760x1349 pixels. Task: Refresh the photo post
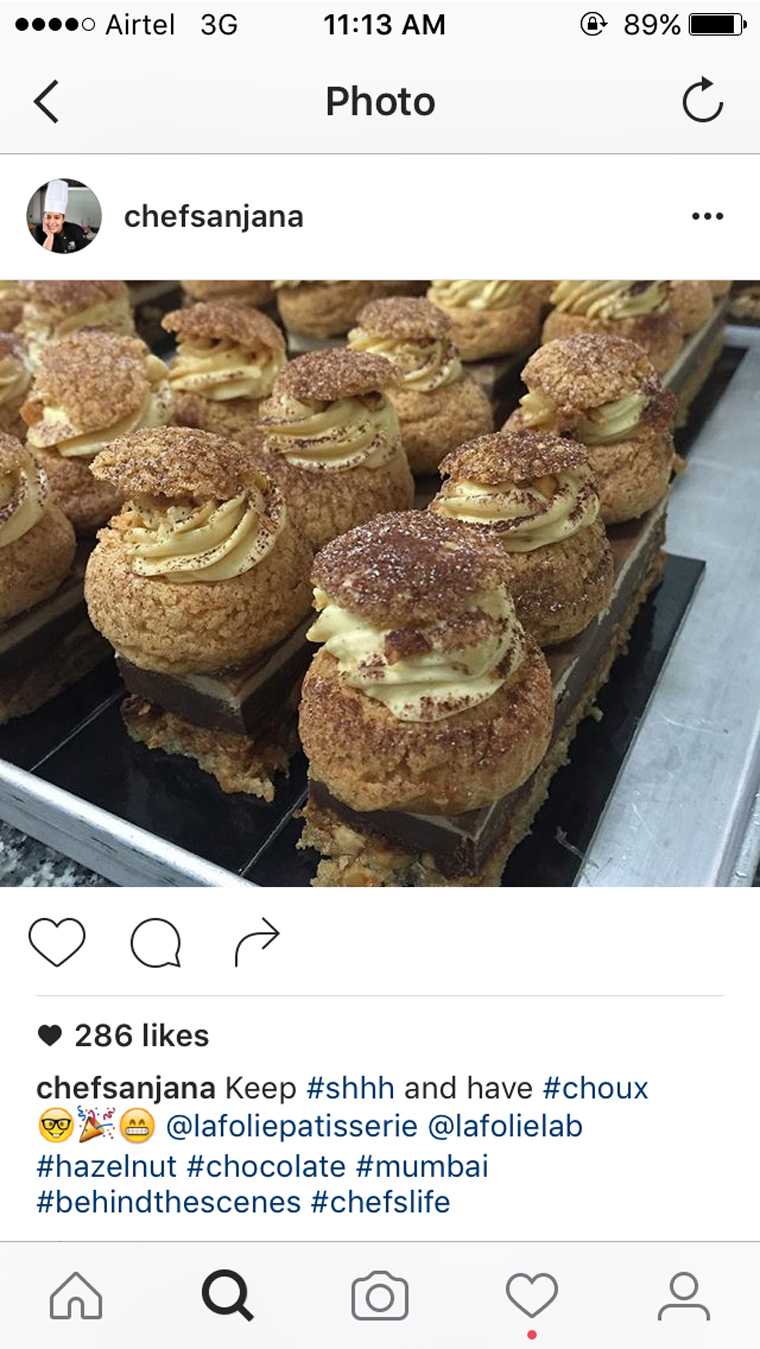point(702,101)
